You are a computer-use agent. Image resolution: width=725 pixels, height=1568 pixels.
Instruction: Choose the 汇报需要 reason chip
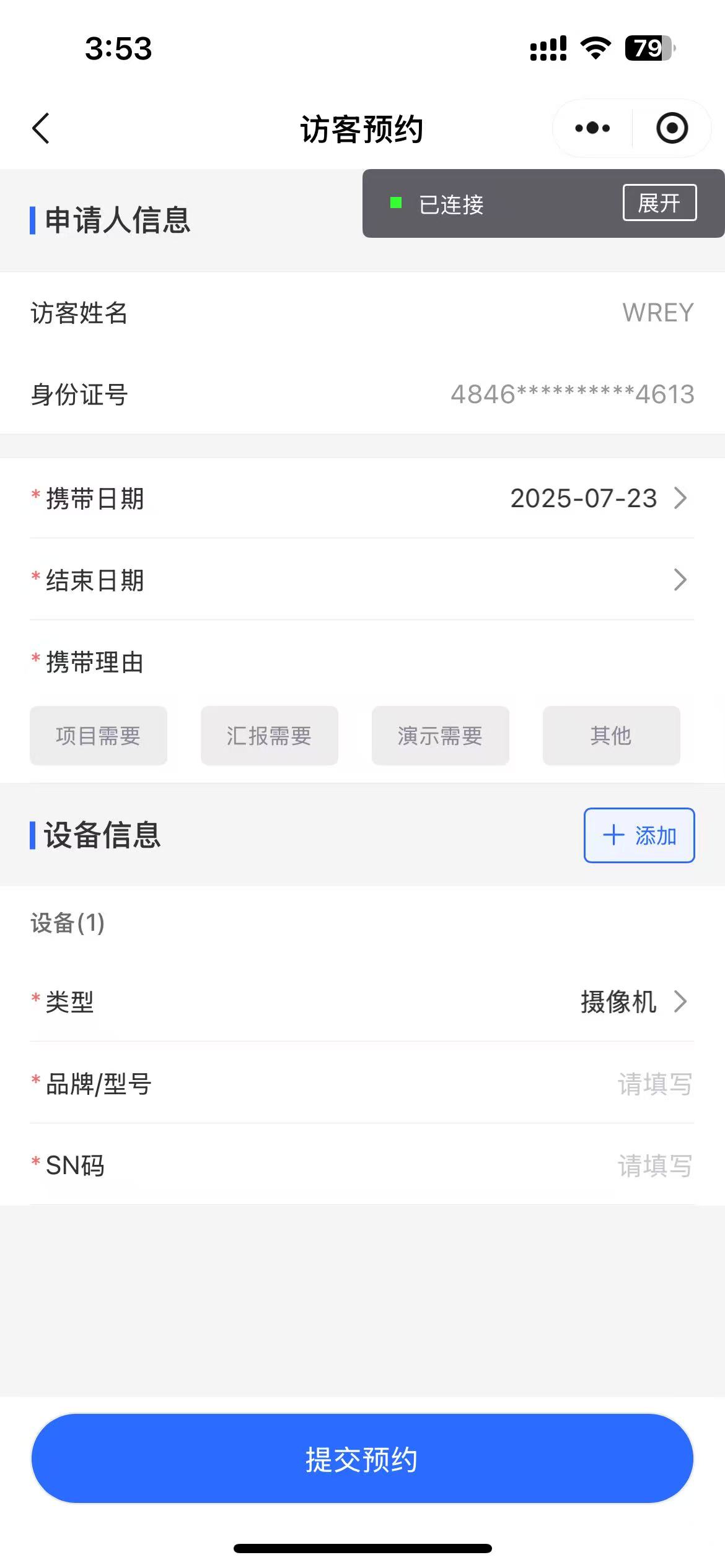click(270, 736)
